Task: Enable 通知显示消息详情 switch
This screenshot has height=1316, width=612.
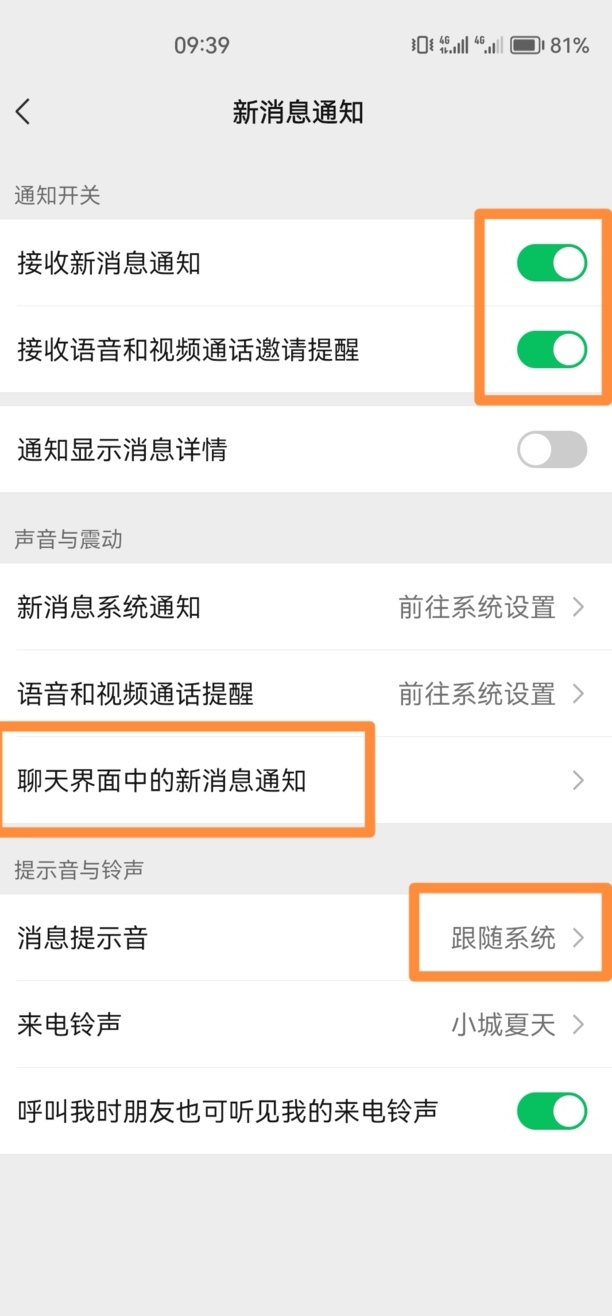Action: tap(551, 450)
